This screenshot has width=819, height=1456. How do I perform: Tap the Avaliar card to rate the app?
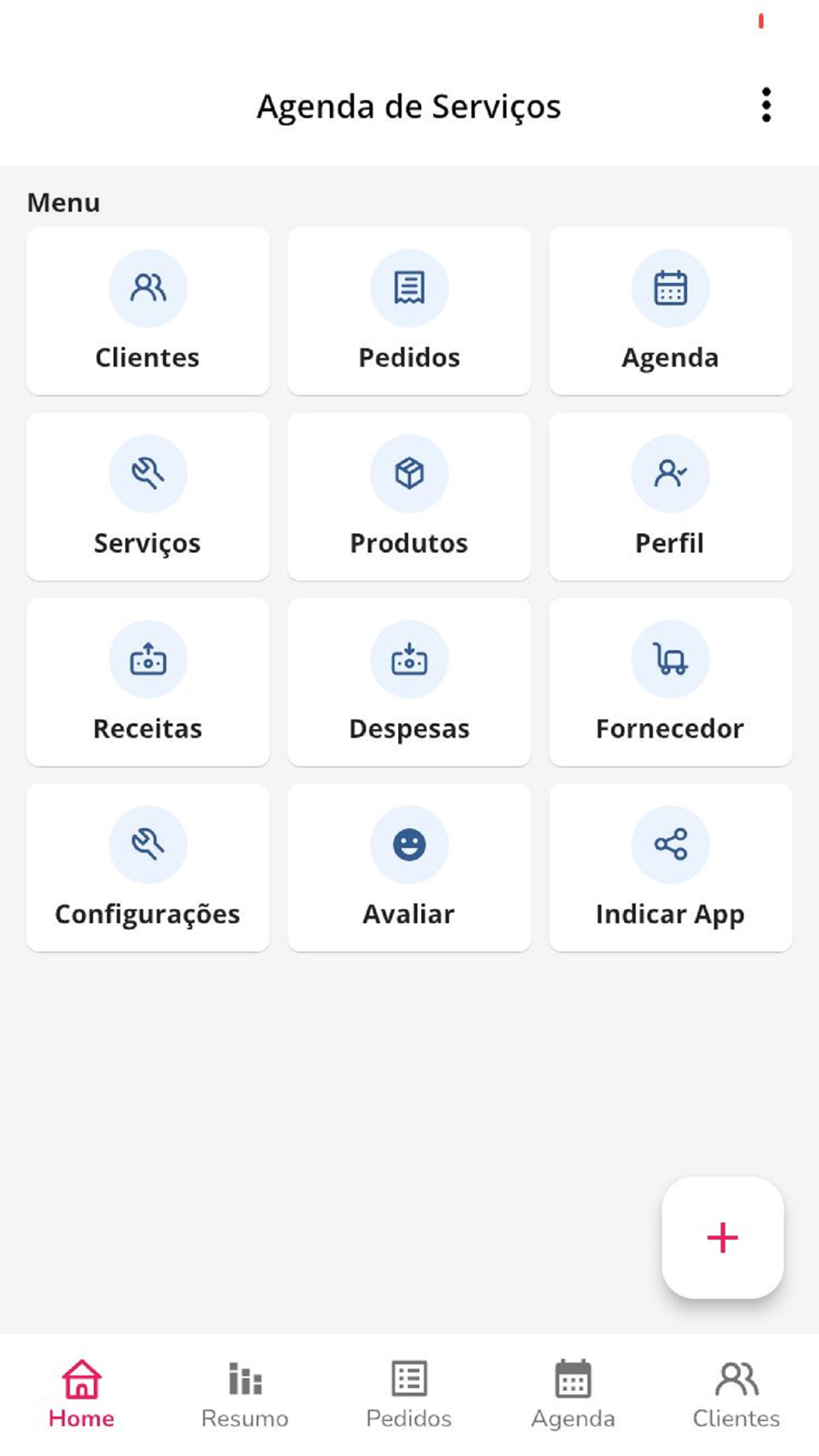409,868
